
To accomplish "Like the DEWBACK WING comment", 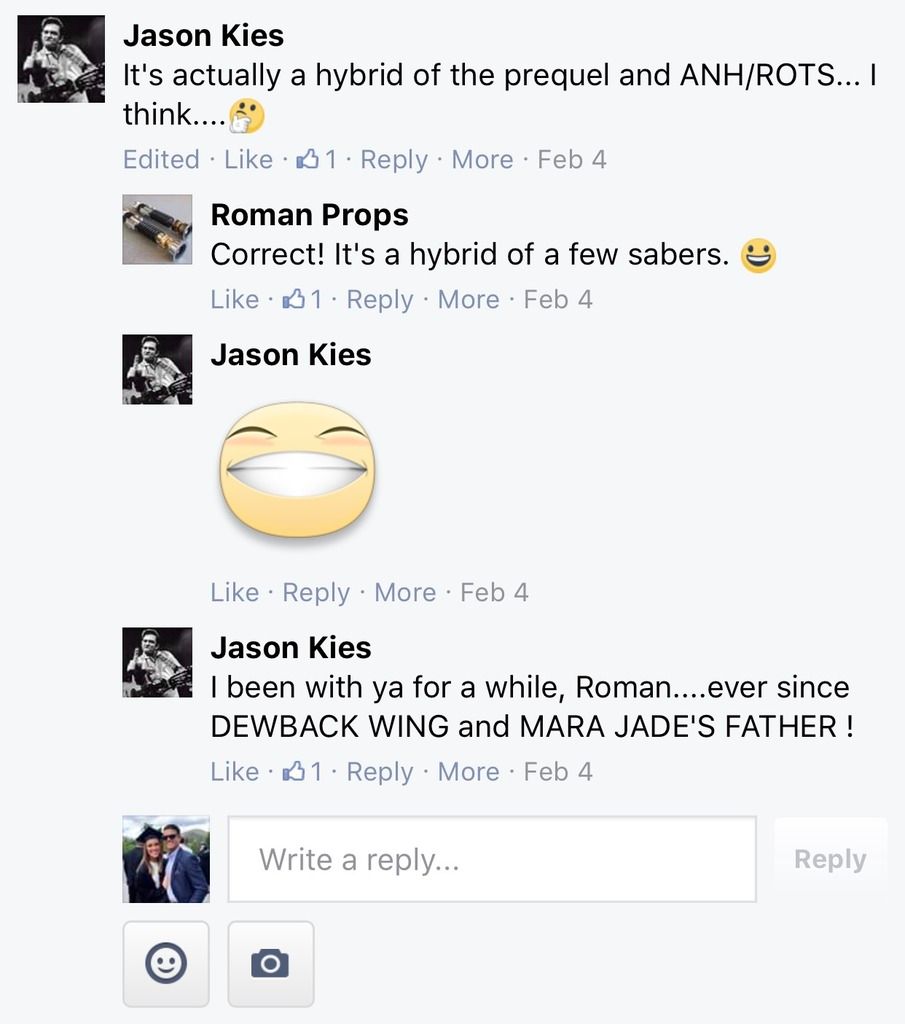I will pos(234,772).
